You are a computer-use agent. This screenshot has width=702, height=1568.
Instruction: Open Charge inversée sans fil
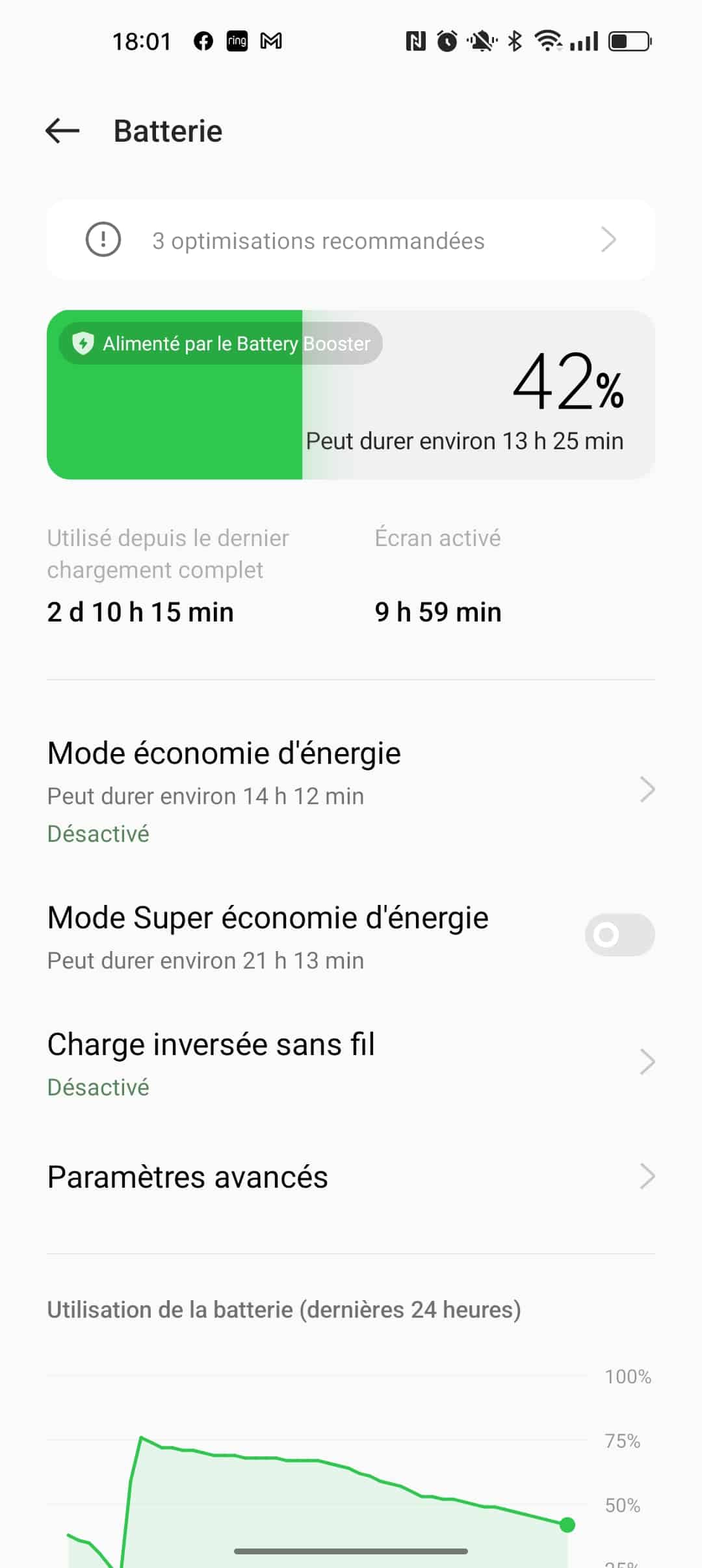point(350,1062)
